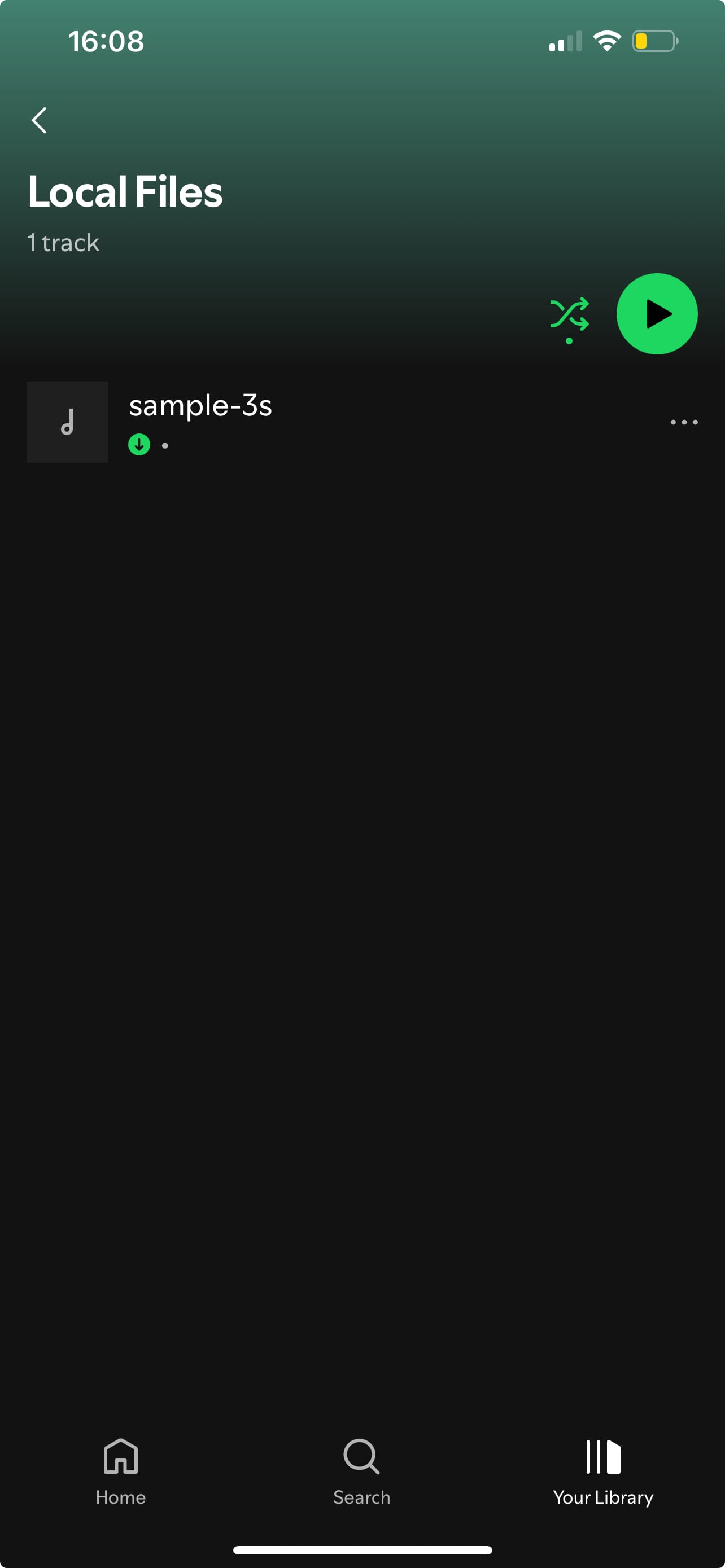Go back from Local Files
The height and width of the screenshot is (1568, 725).
[40, 121]
